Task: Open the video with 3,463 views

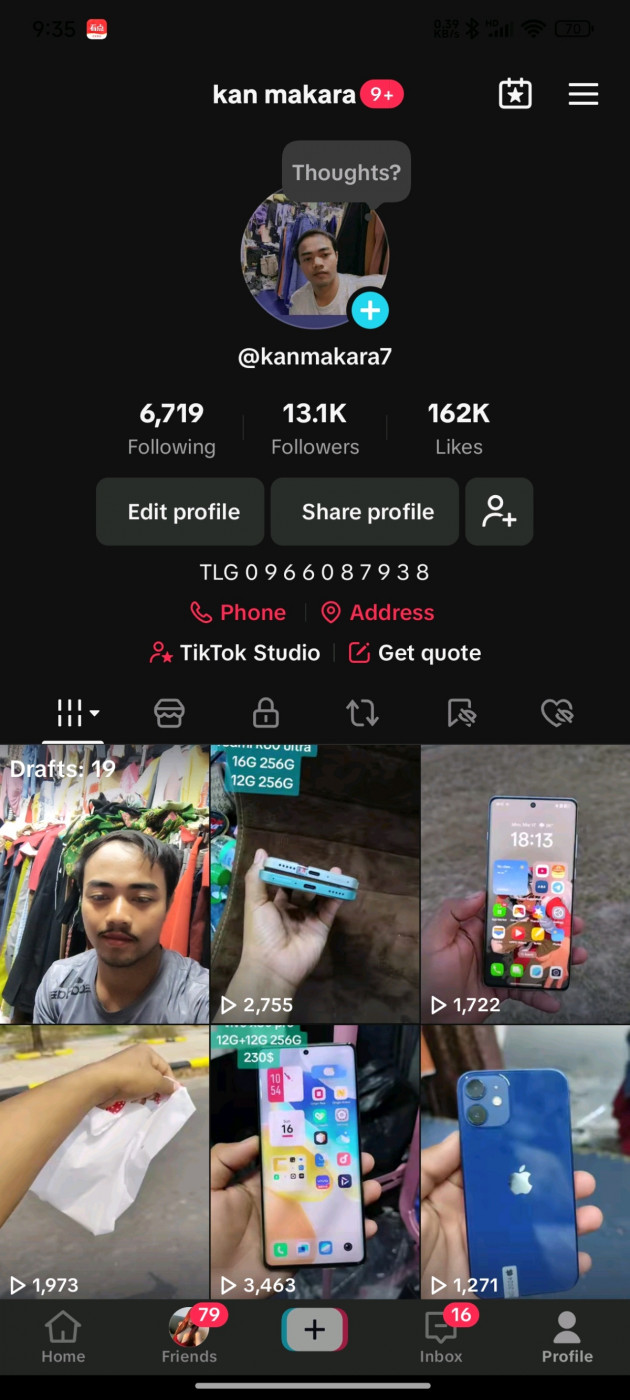Action: (x=315, y=1160)
